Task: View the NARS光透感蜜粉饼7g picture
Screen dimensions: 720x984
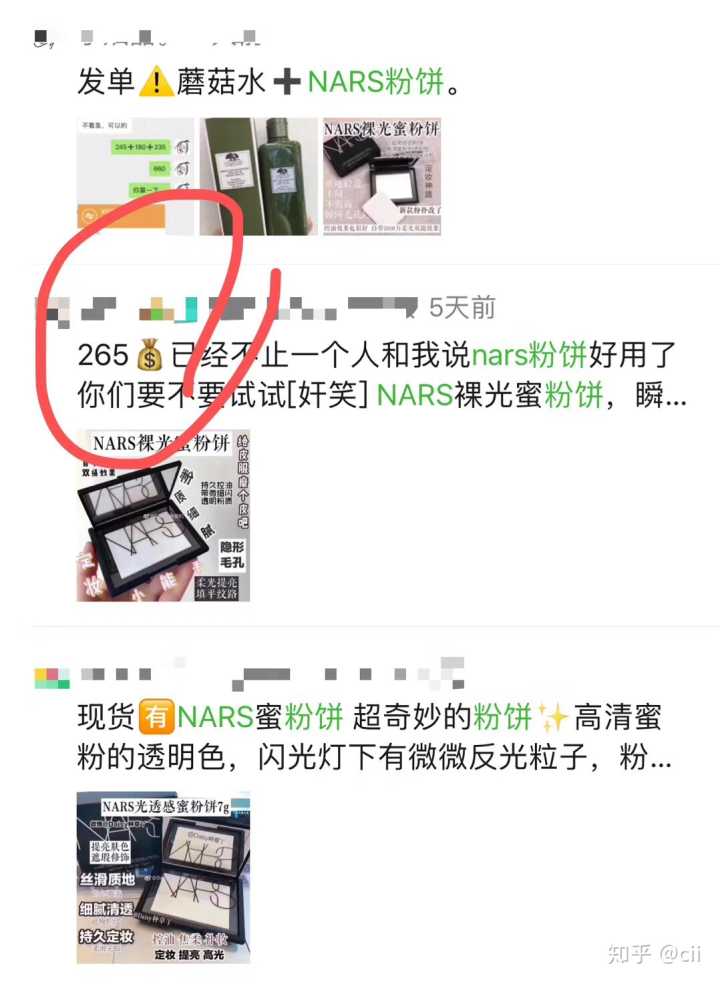Action: pyautogui.click(x=163, y=878)
